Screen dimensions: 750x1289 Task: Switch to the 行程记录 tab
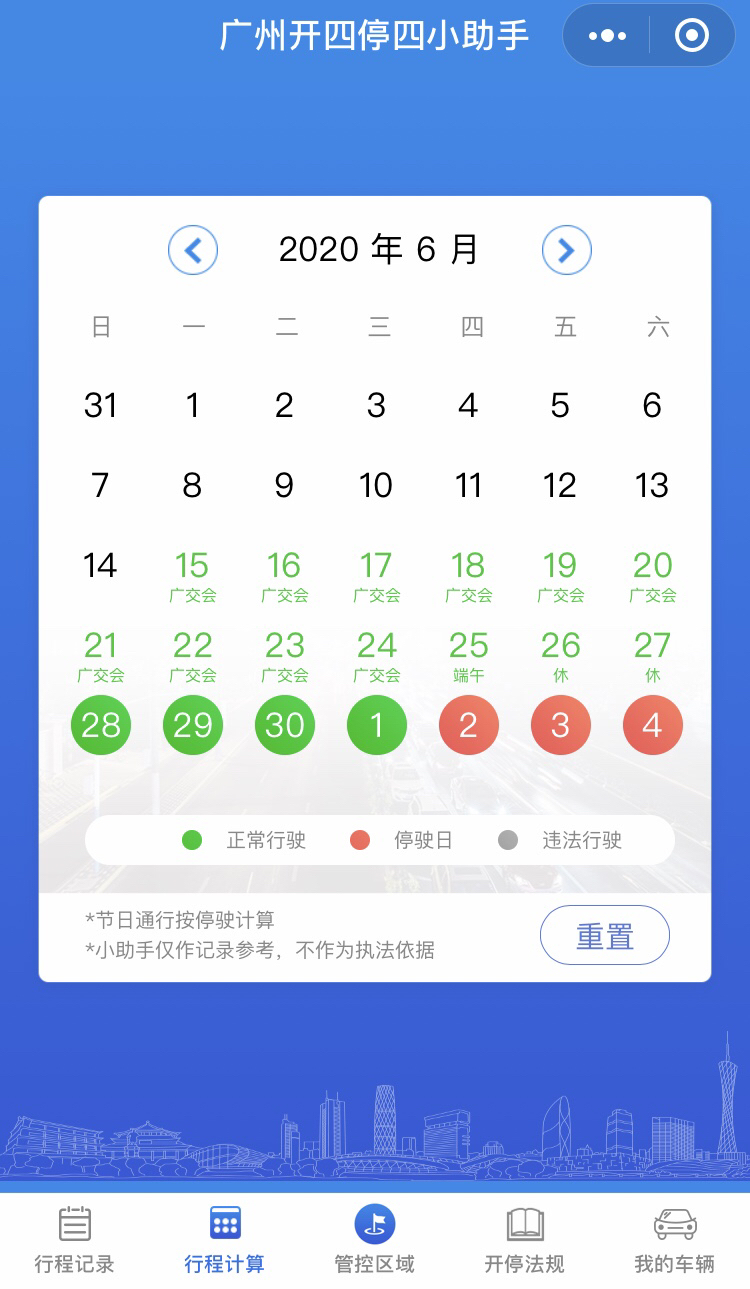75,1240
